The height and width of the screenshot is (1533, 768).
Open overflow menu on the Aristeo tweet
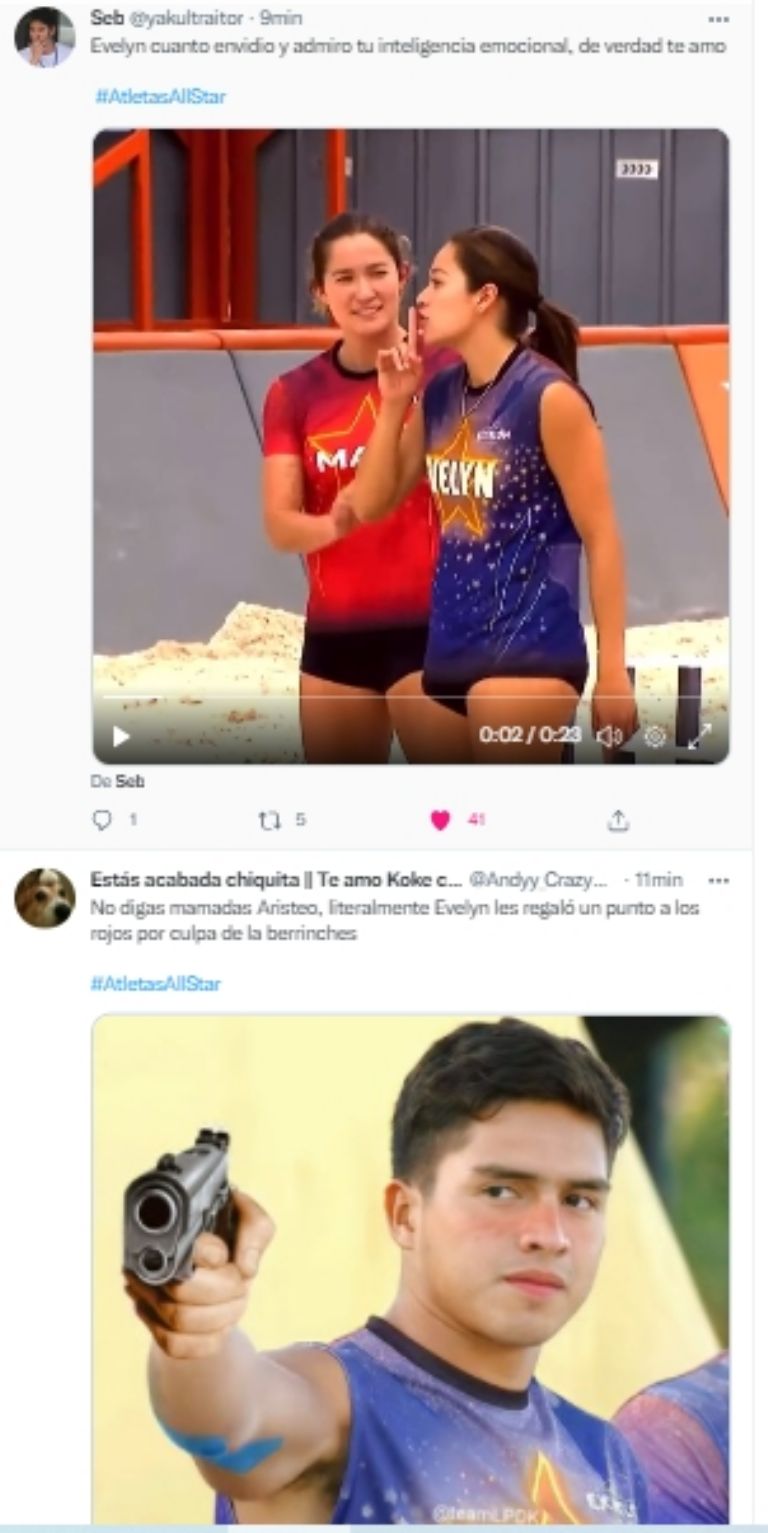click(x=718, y=880)
